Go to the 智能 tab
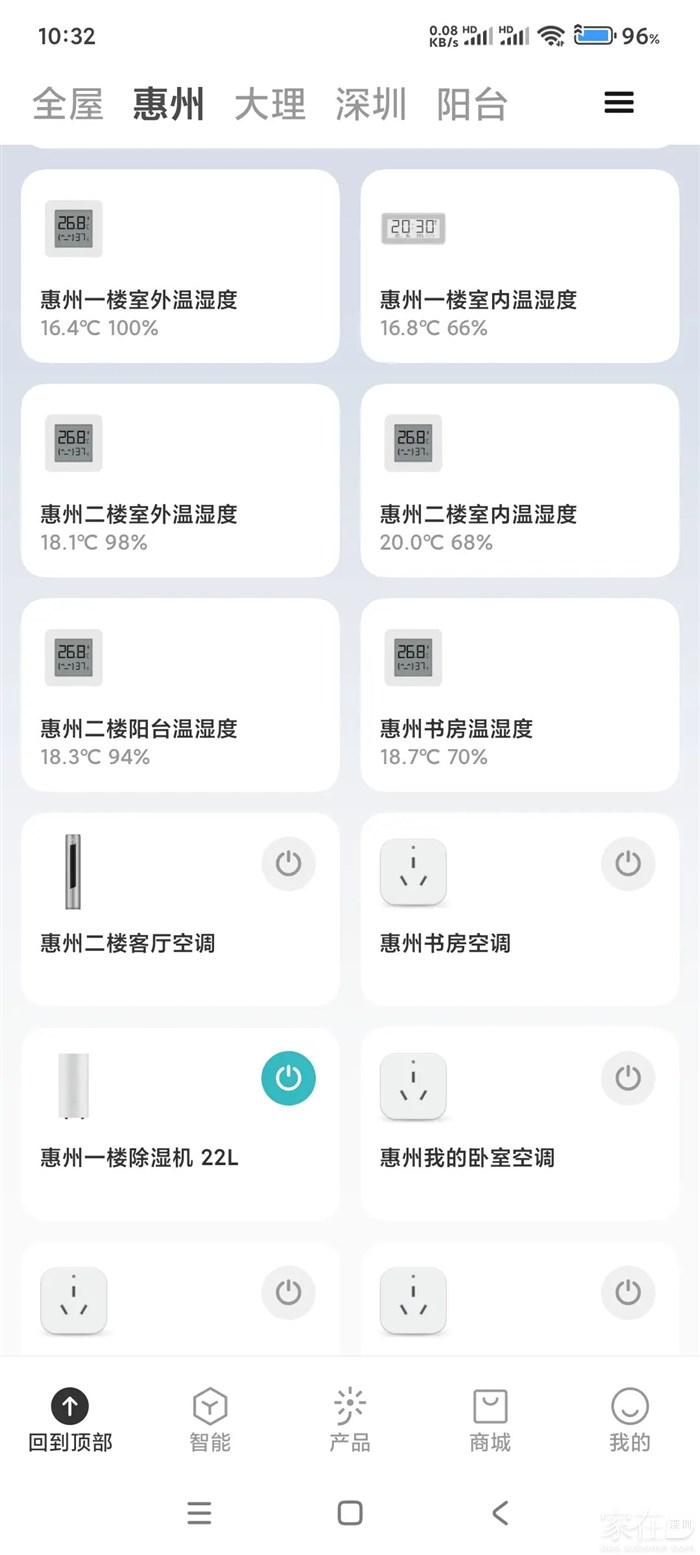This screenshot has height=1555, width=700. tap(210, 1419)
